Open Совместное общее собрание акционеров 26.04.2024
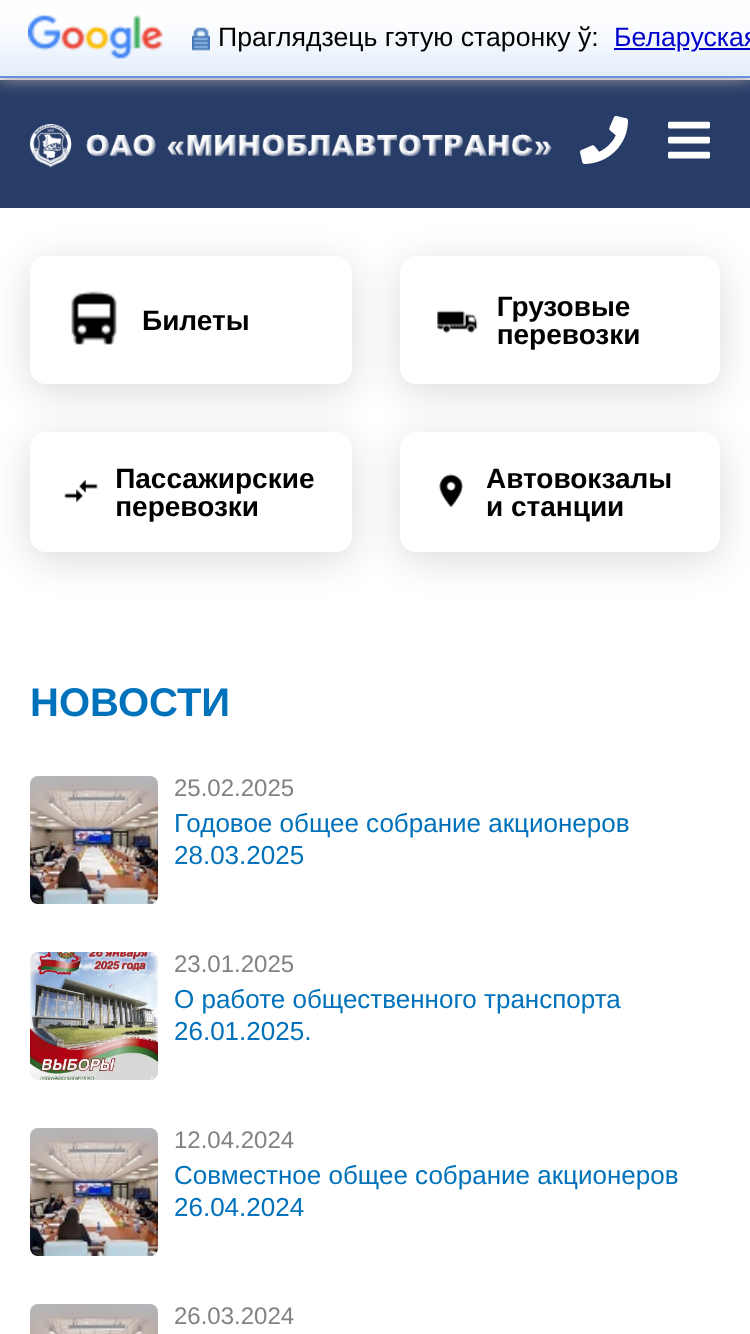Image resolution: width=750 pixels, height=1334 pixels. (x=426, y=1192)
